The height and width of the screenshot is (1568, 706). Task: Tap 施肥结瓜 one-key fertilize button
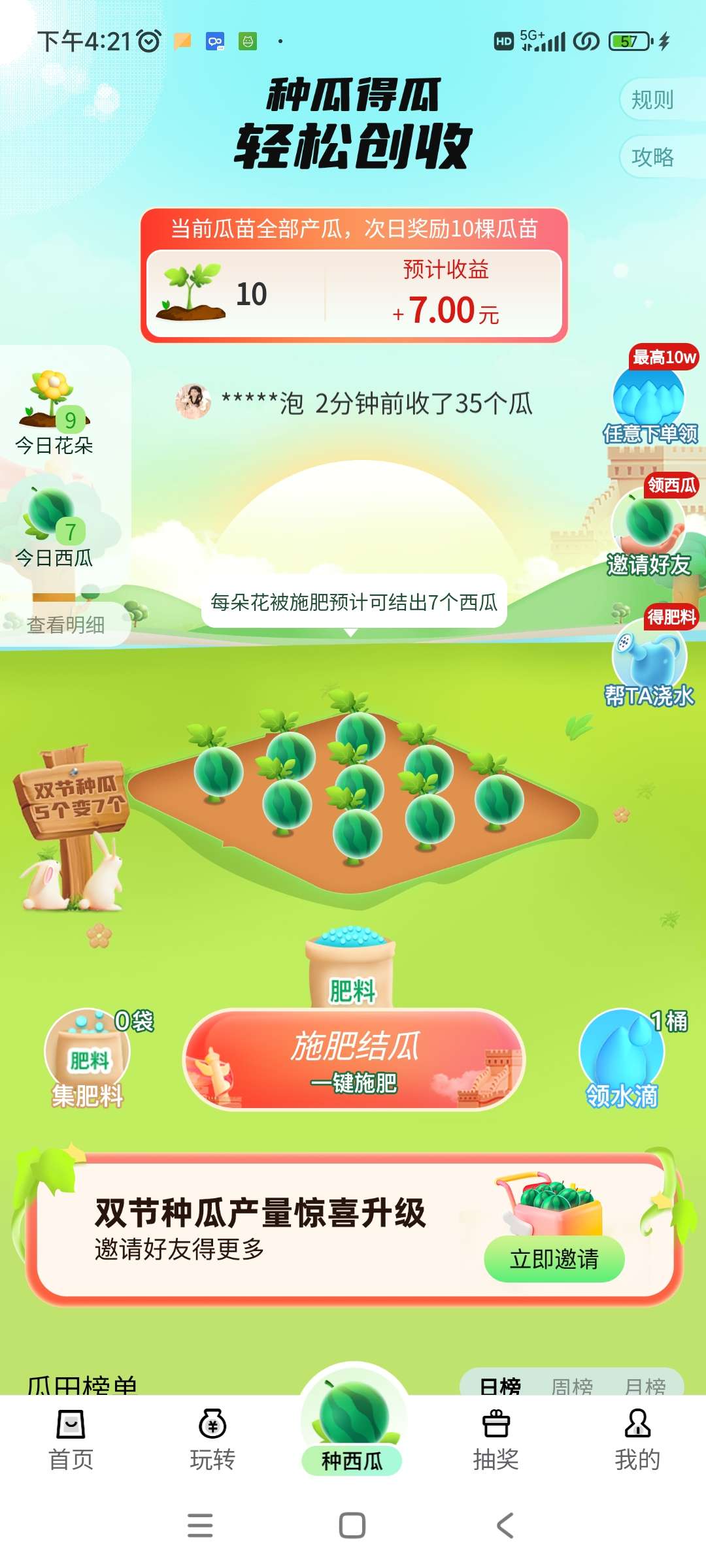click(x=354, y=1060)
